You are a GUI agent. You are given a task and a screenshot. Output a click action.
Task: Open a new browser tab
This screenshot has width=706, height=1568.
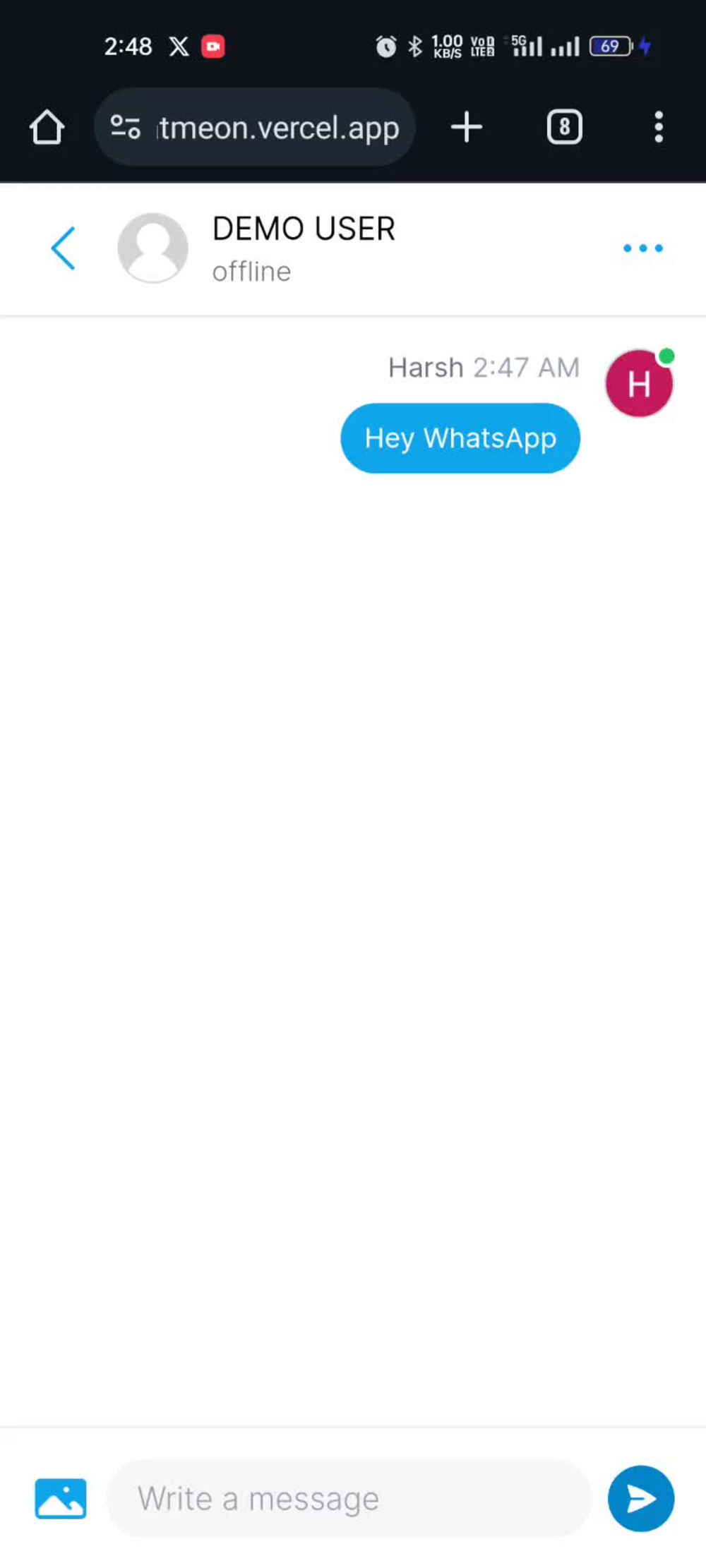(x=467, y=128)
